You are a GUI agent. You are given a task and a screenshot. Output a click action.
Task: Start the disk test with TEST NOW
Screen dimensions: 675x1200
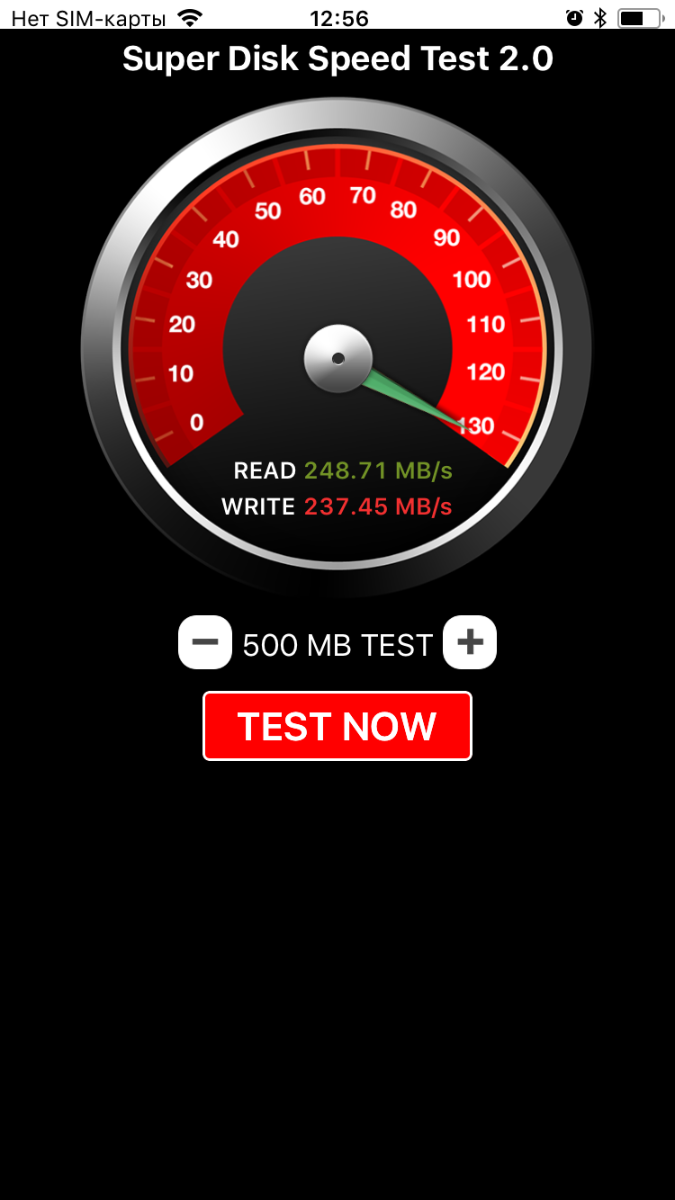337,726
